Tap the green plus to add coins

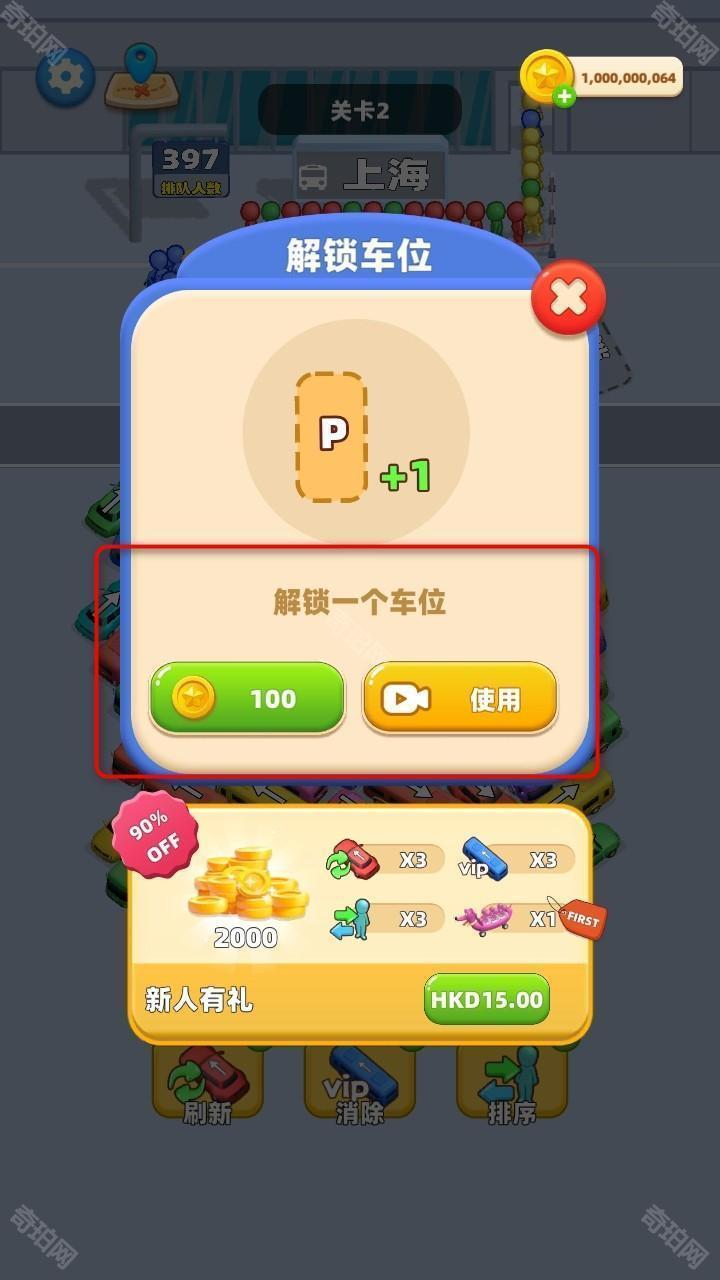[563, 96]
